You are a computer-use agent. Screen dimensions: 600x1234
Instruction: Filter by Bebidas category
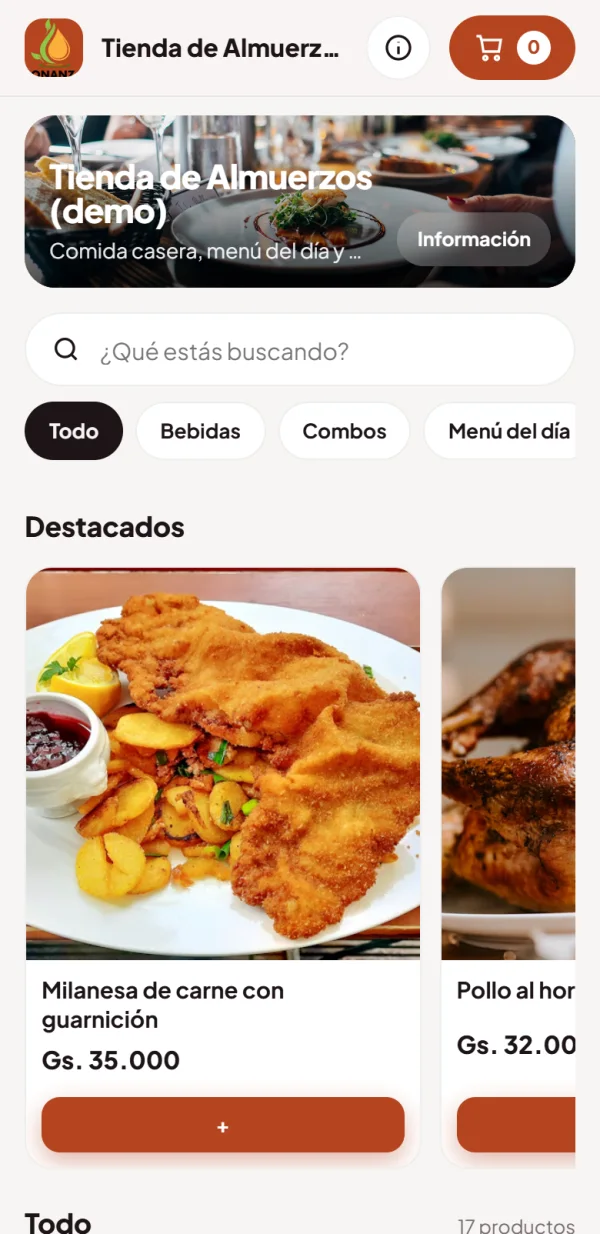200,431
